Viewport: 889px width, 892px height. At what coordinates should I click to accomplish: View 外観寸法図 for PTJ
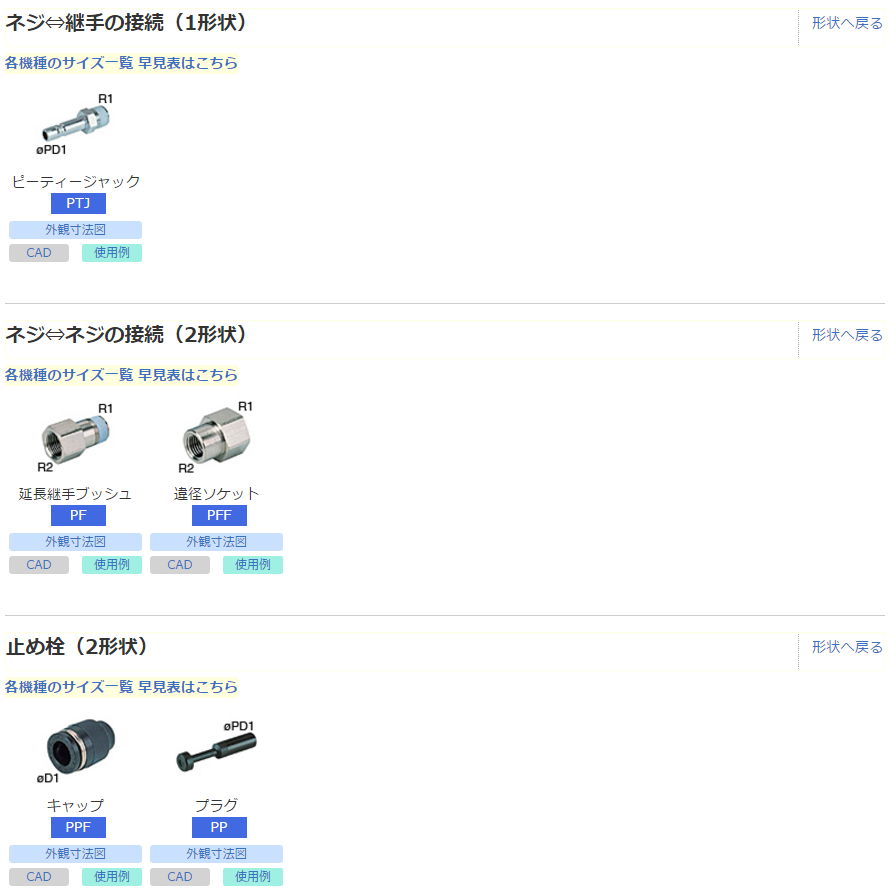pos(75,230)
